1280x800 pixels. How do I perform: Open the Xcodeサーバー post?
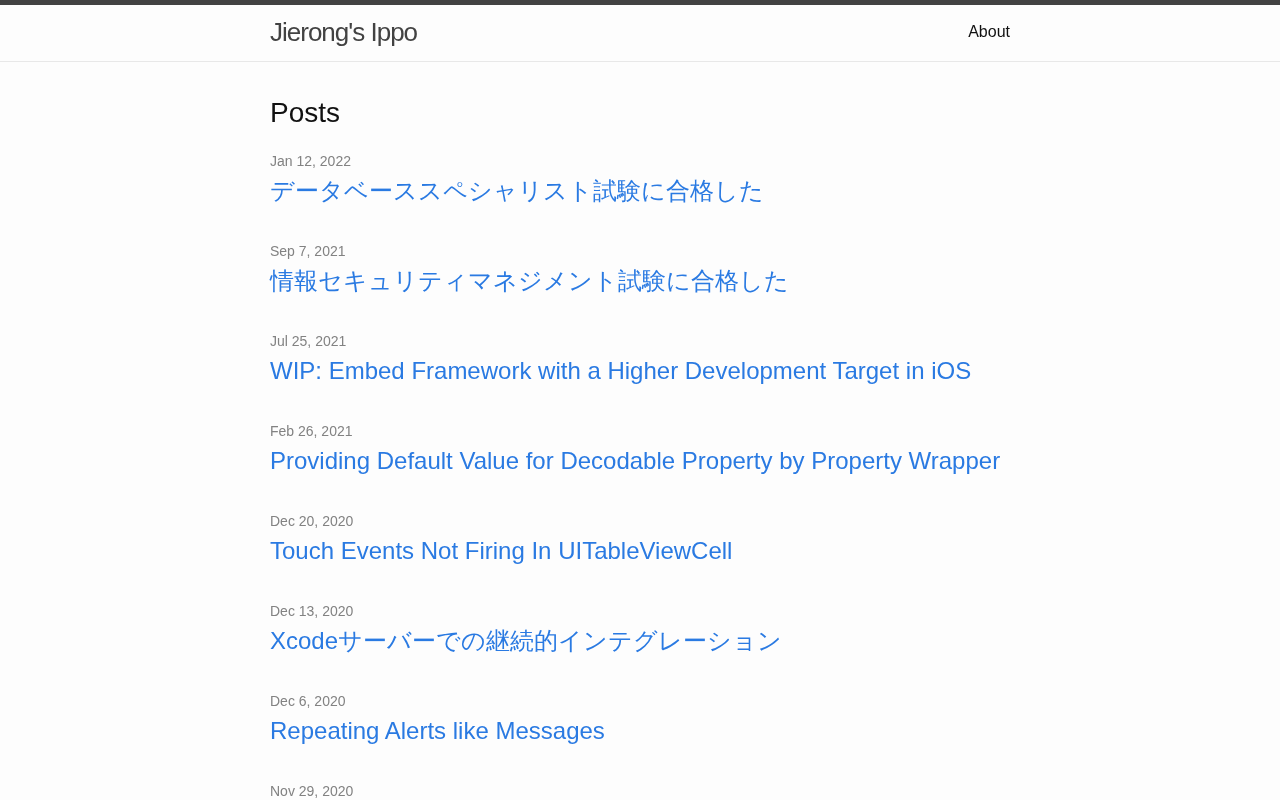(x=525, y=641)
